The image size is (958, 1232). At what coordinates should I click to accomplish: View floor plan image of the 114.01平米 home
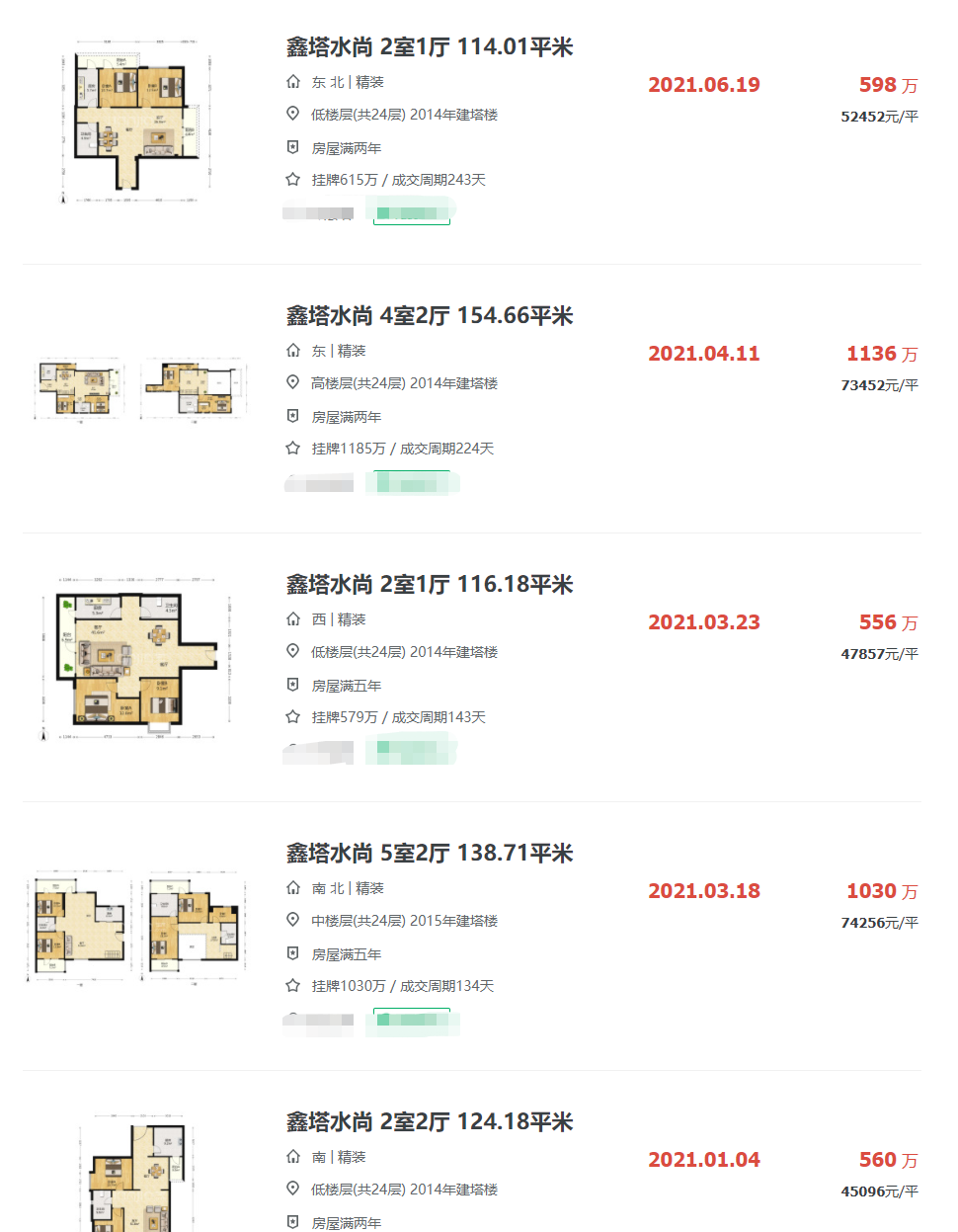point(136,121)
